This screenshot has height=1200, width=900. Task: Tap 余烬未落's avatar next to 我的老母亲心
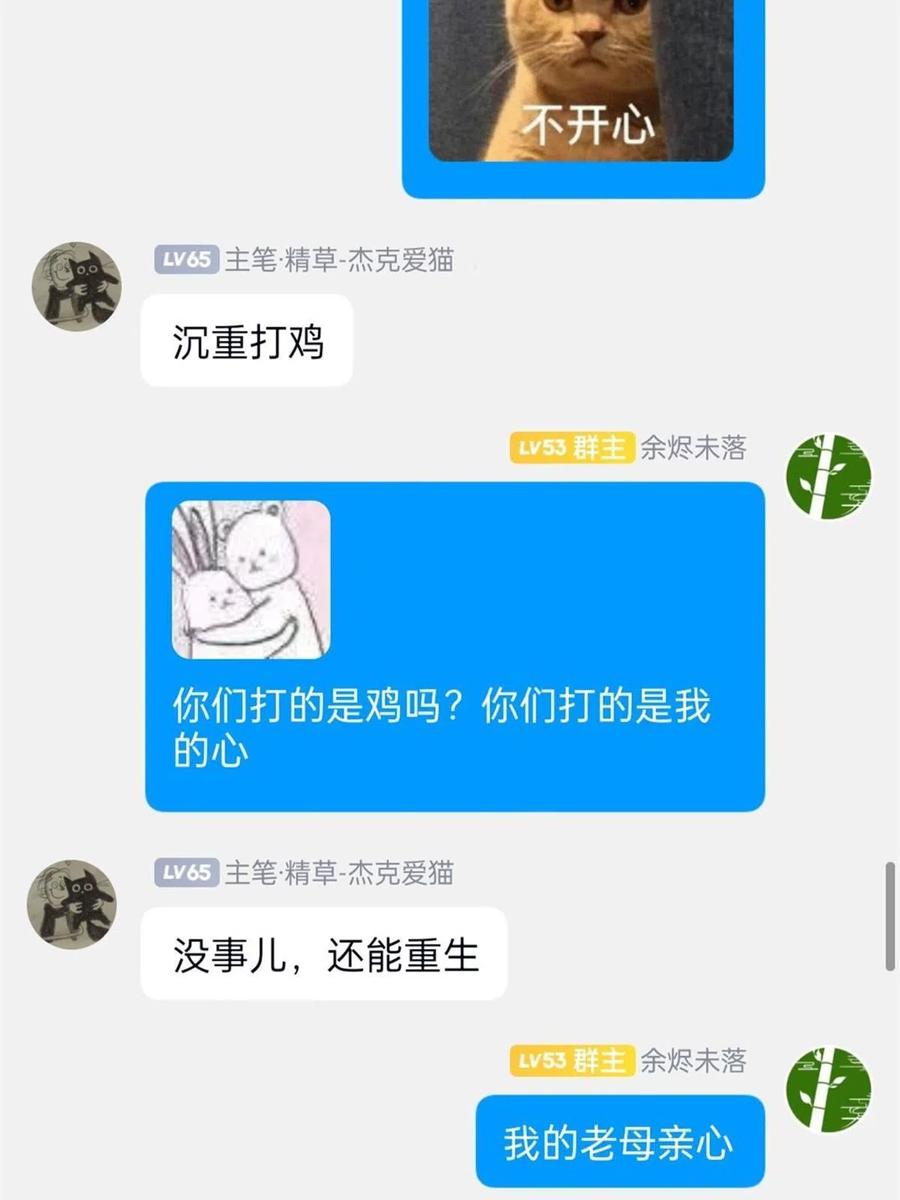(x=828, y=1089)
